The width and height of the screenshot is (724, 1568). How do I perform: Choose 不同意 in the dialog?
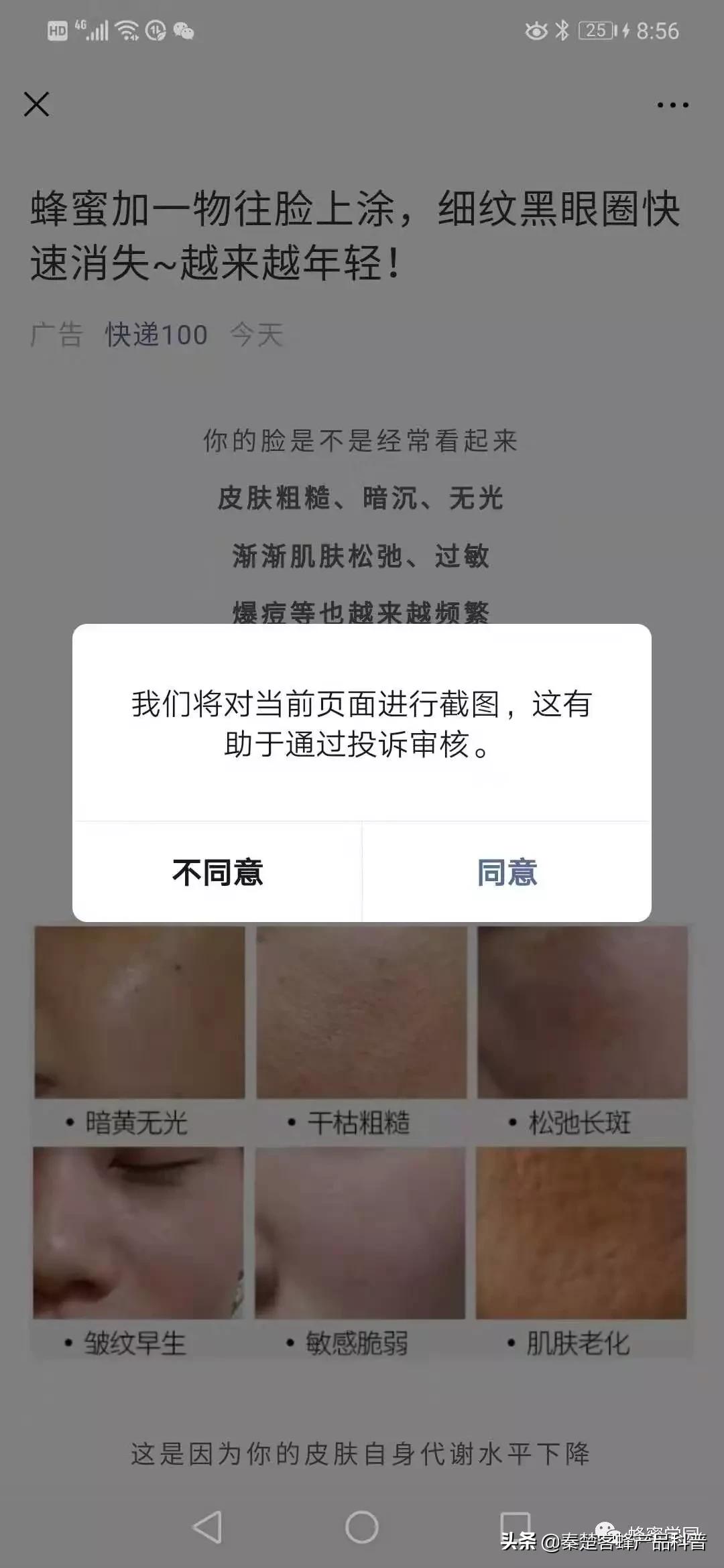[217, 872]
